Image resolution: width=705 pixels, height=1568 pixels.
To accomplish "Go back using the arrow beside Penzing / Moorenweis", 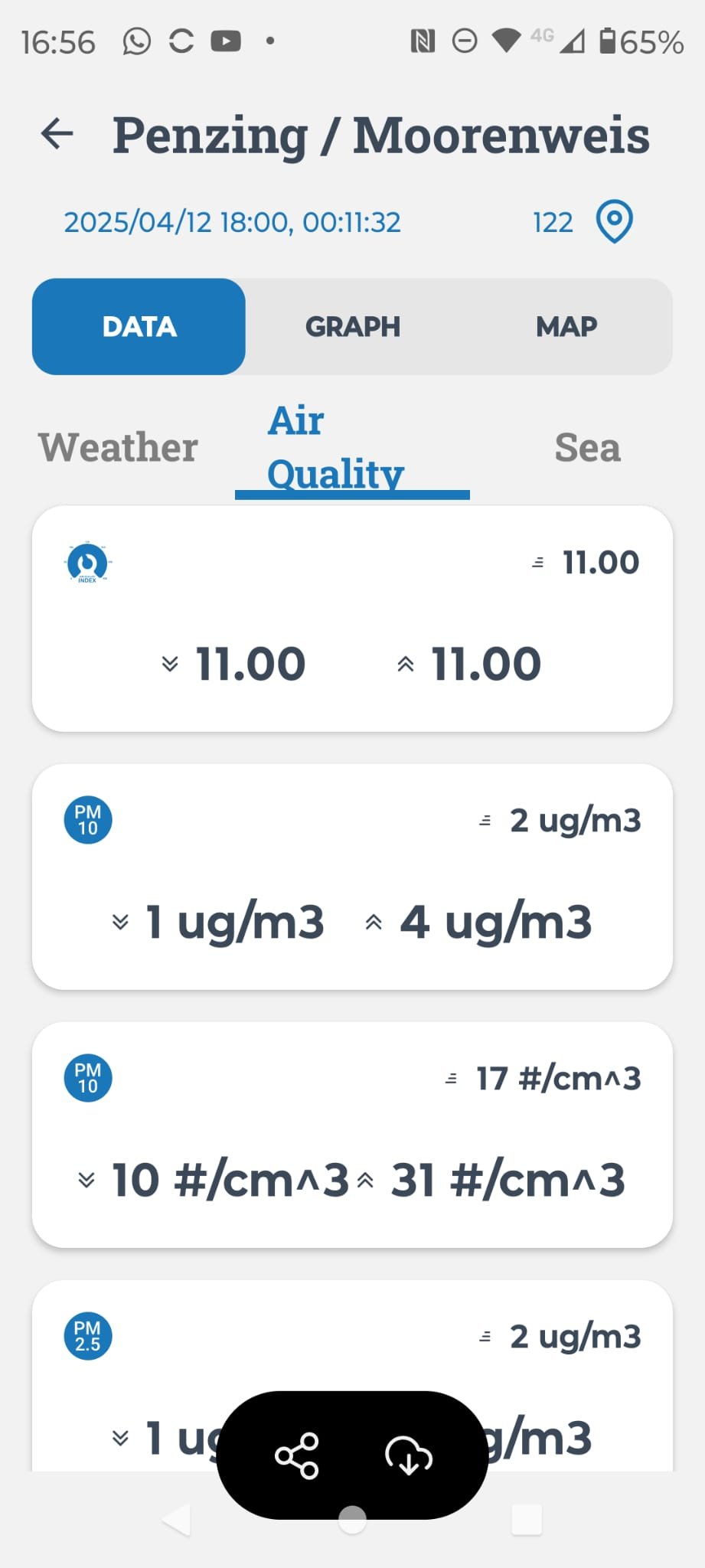I will coord(57,134).
